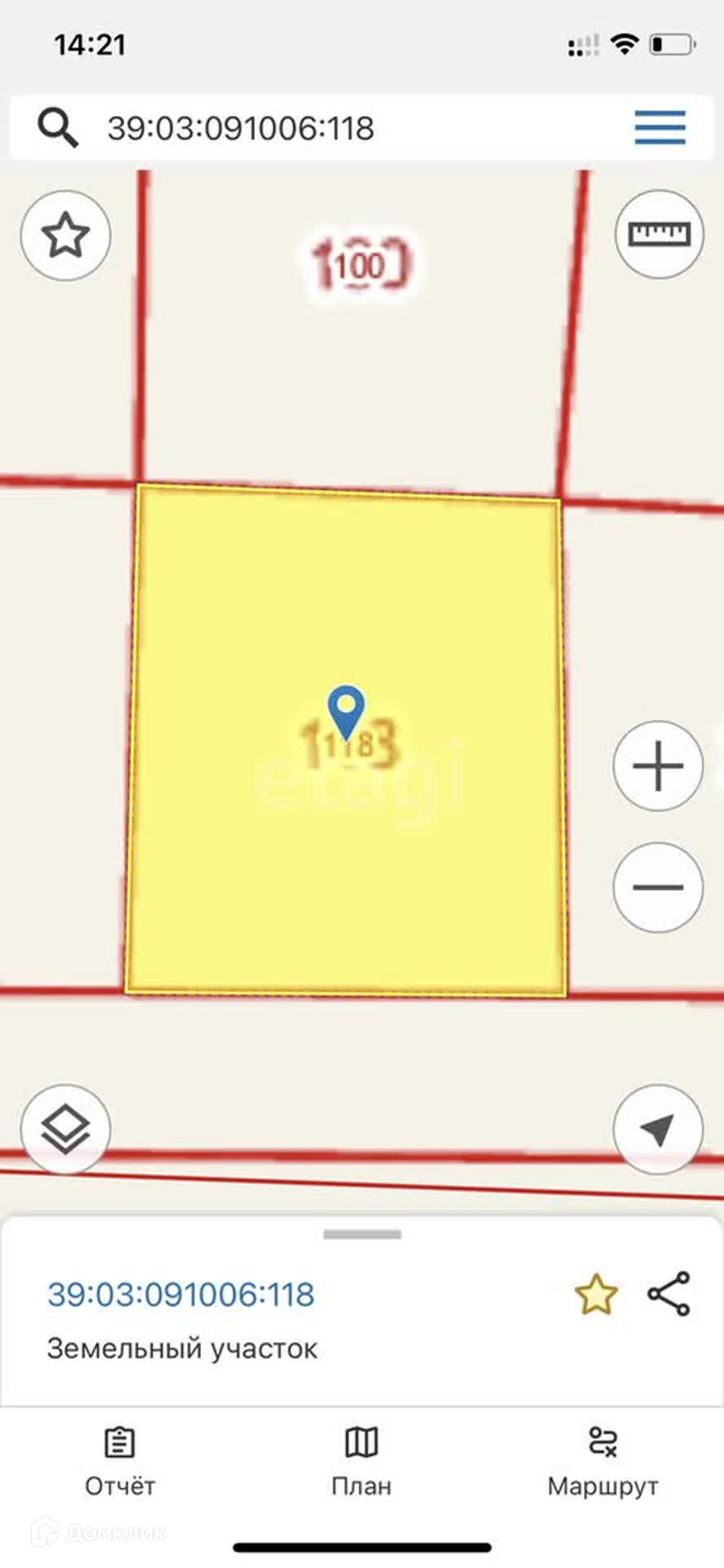The image size is (724, 1568).
Task: Activate the ruler measuring tool
Action: (659, 235)
